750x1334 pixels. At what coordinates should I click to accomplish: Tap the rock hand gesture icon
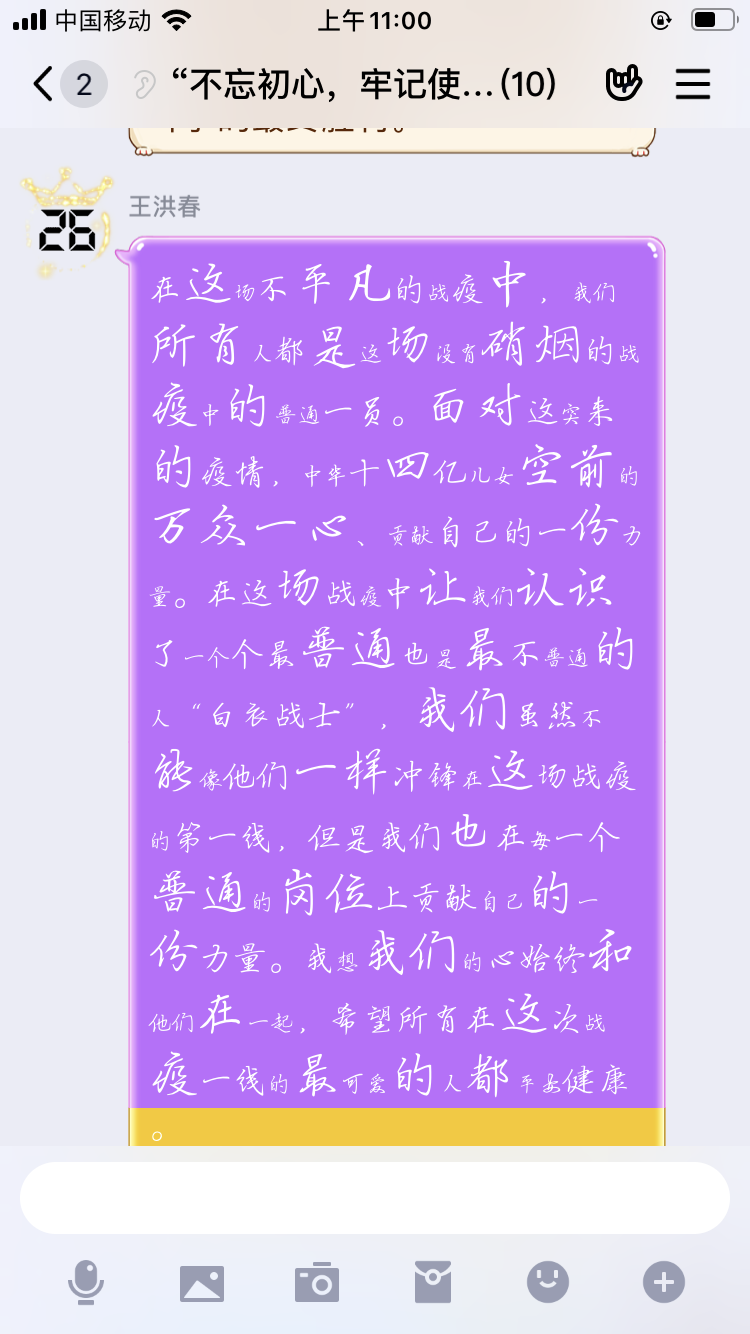(623, 85)
